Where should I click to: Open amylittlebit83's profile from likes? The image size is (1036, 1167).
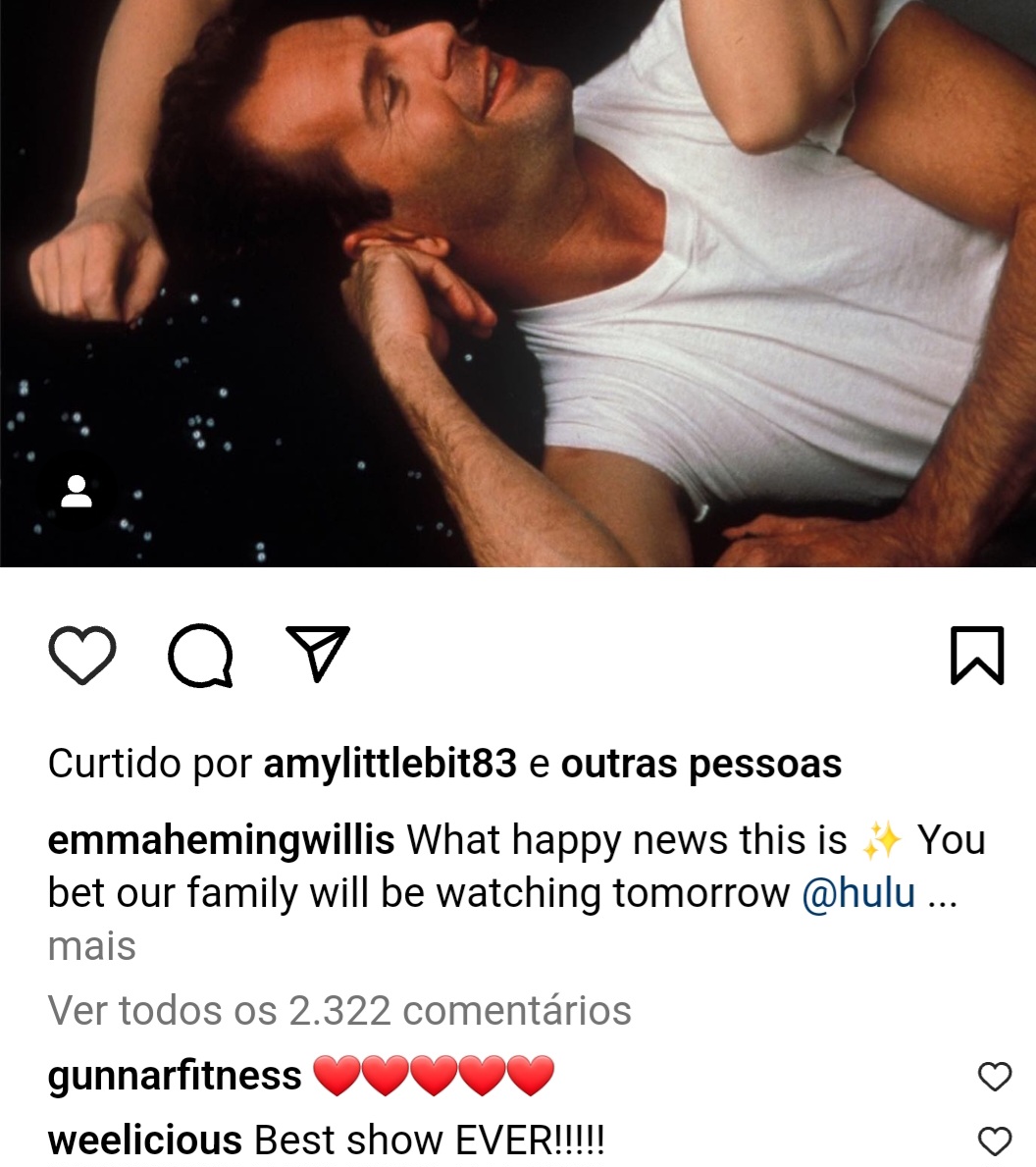[389, 764]
